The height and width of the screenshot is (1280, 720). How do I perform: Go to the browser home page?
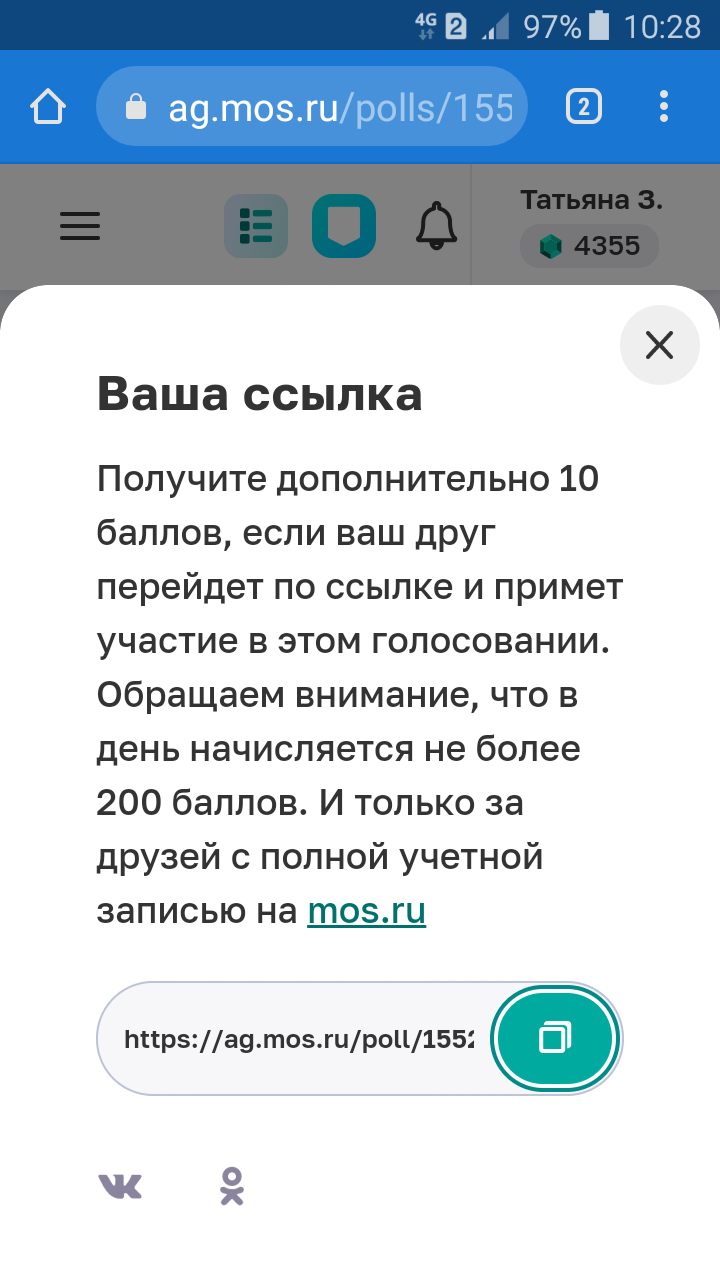pyautogui.click(x=47, y=107)
